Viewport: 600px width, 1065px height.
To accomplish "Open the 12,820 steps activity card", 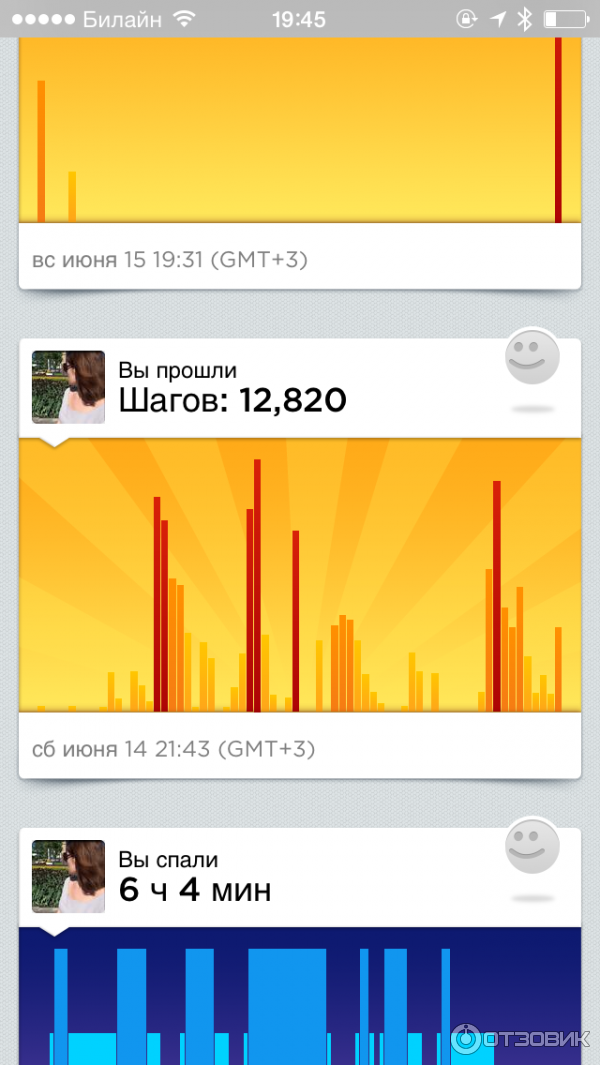I will click(300, 575).
